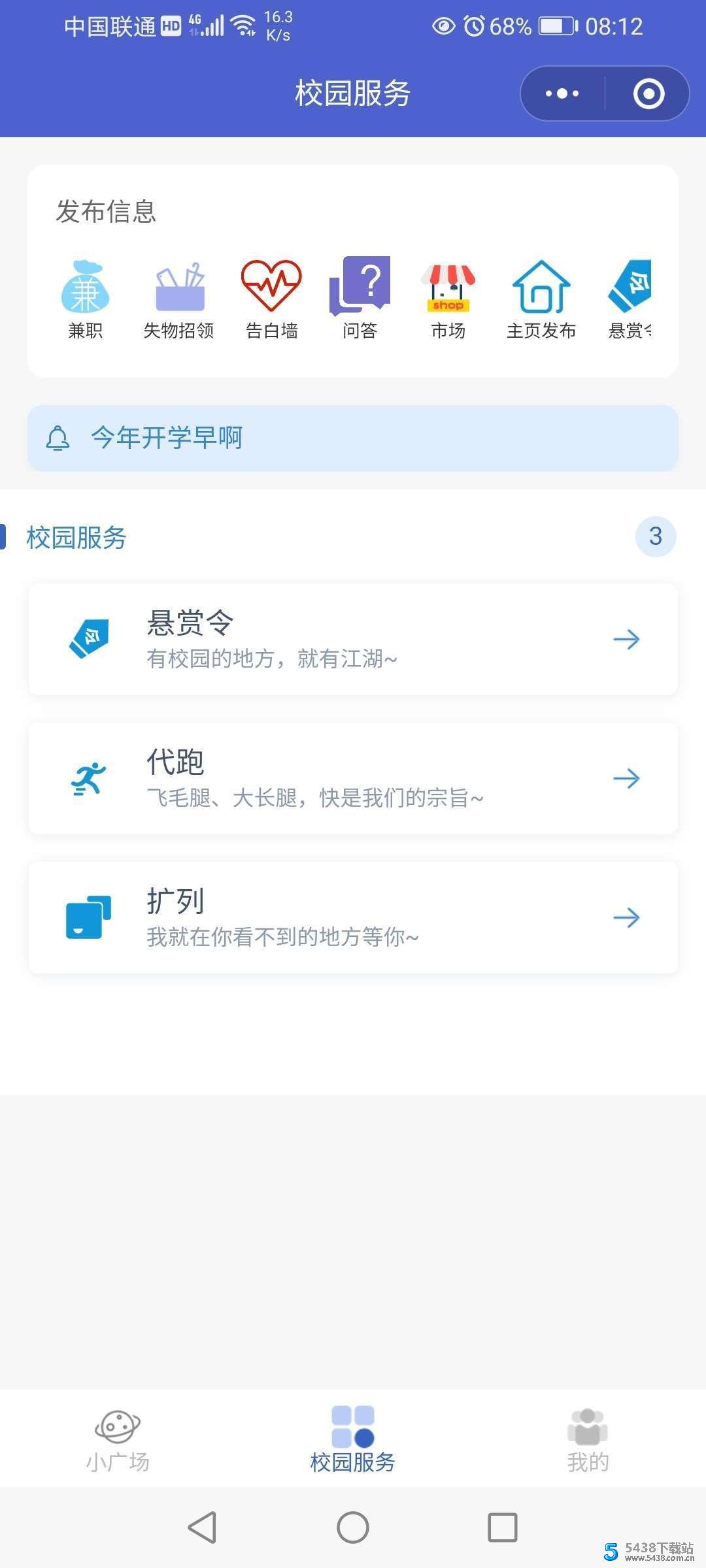
Task: Return to the system home screen
Action: tap(353, 1527)
